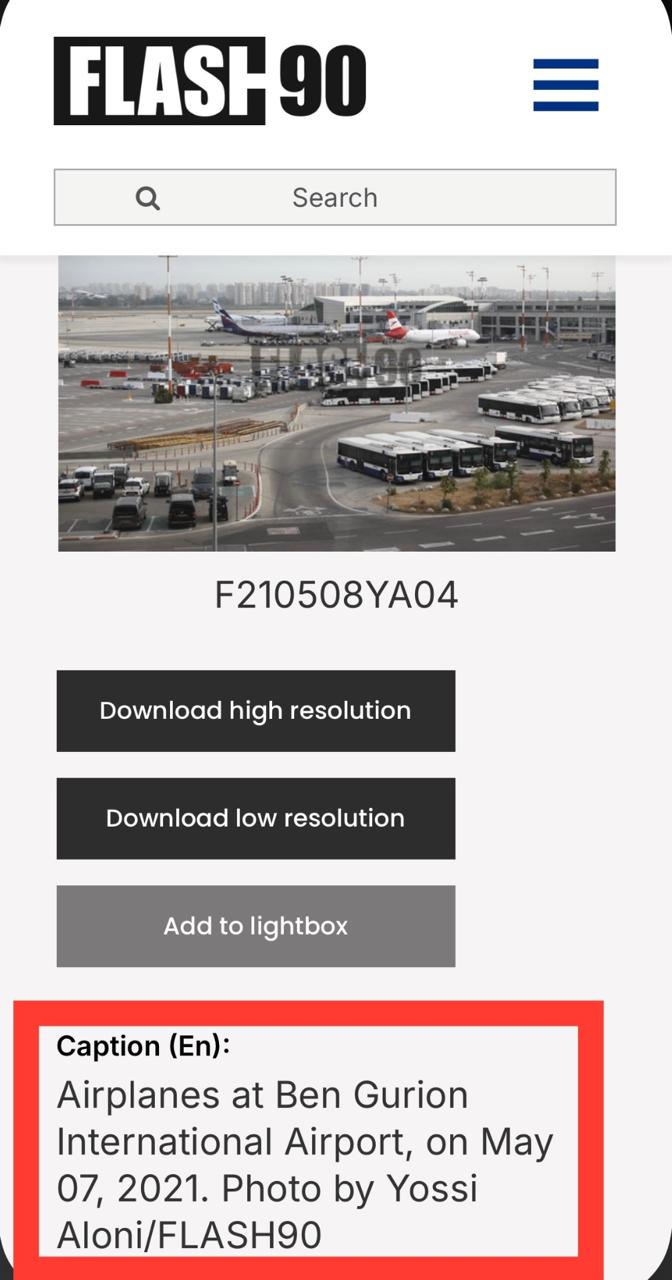Tap the Search field
The height and width of the screenshot is (1280, 672).
[335, 197]
